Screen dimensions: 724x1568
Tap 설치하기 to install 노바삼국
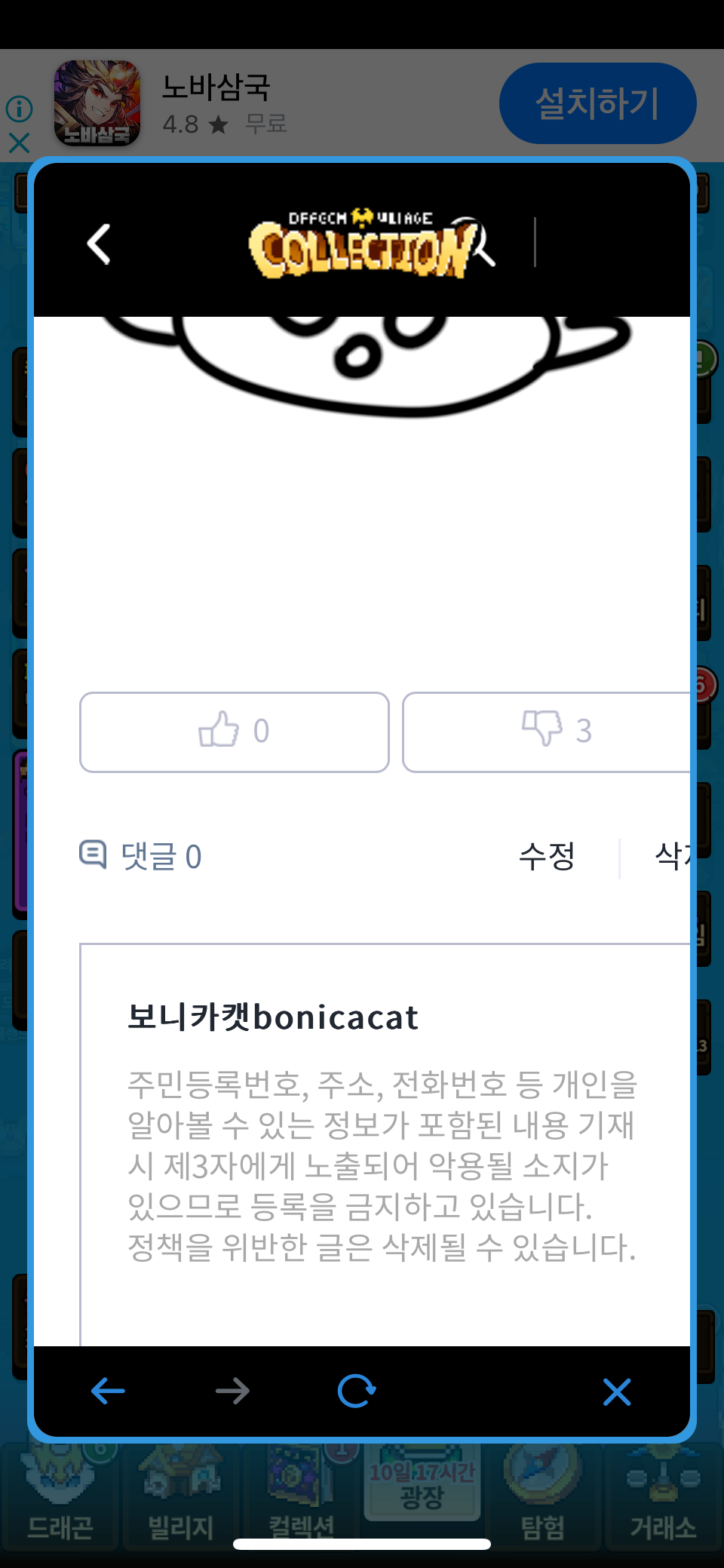pos(597,103)
